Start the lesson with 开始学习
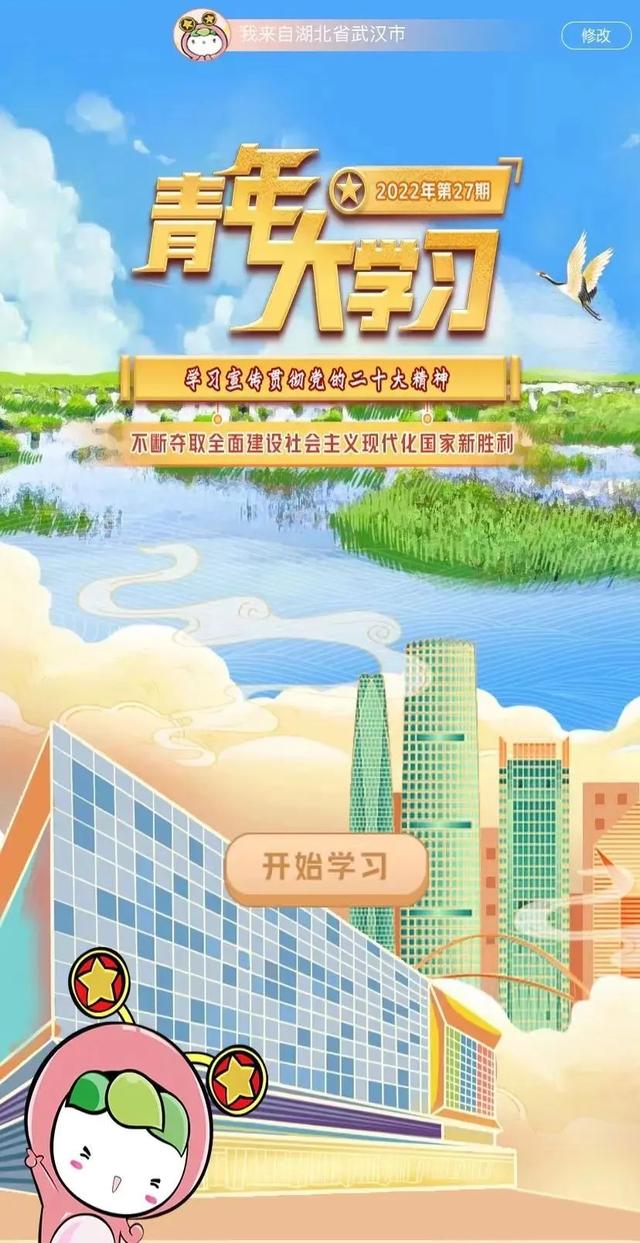The height and width of the screenshot is (1243, 640). coord(325,866)
